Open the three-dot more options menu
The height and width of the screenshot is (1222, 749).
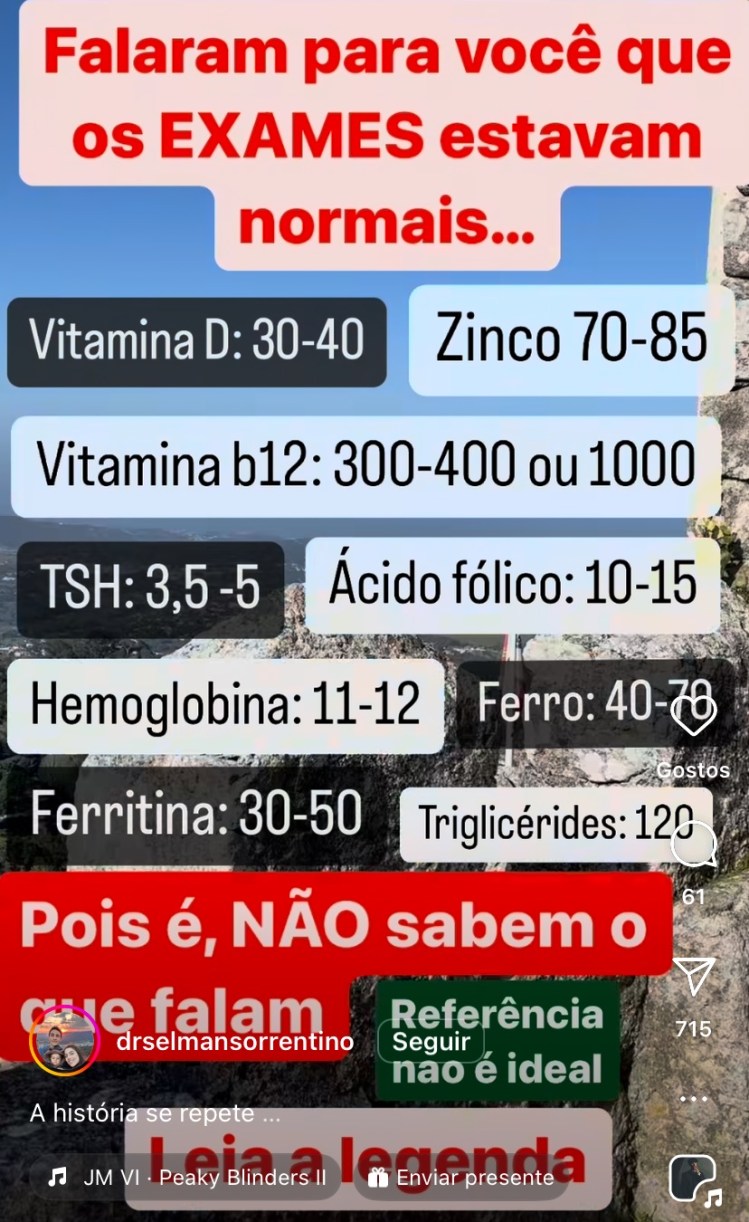coord(693,1098)
